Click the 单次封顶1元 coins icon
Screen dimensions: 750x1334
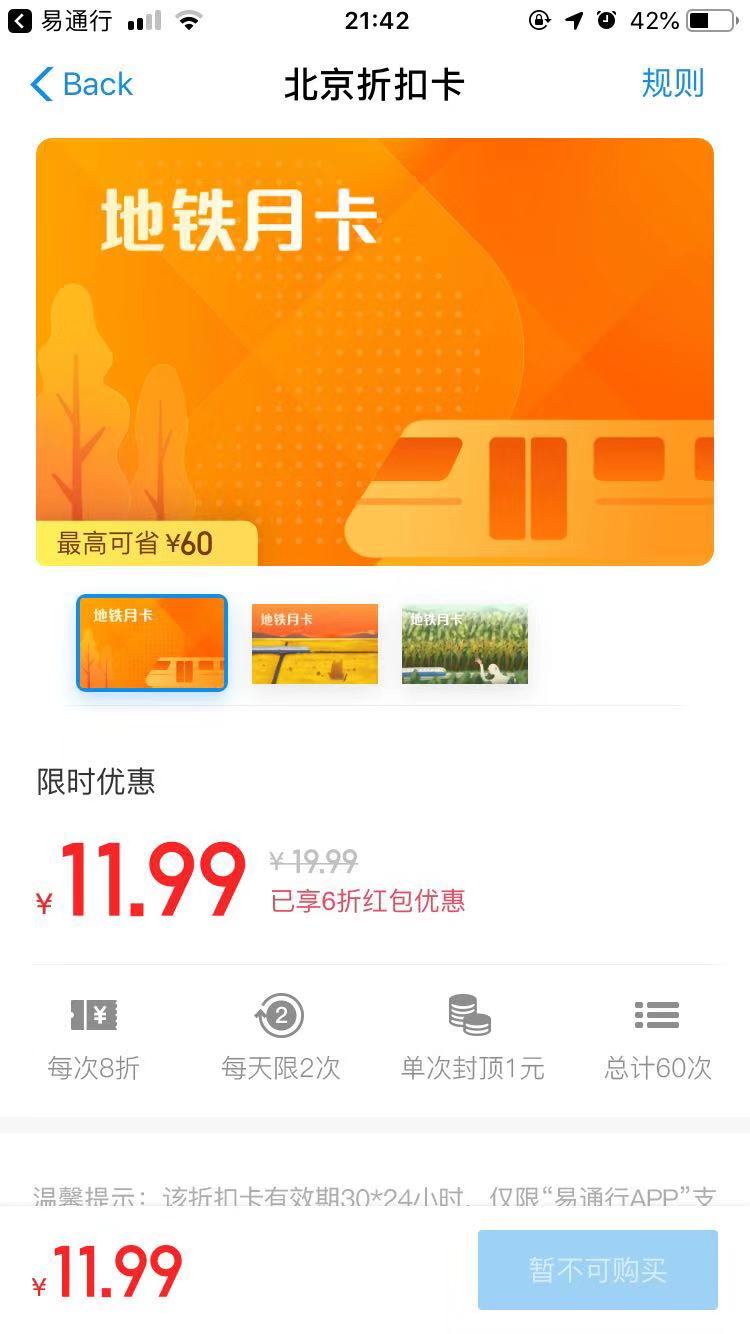(x=469, y=1014)
